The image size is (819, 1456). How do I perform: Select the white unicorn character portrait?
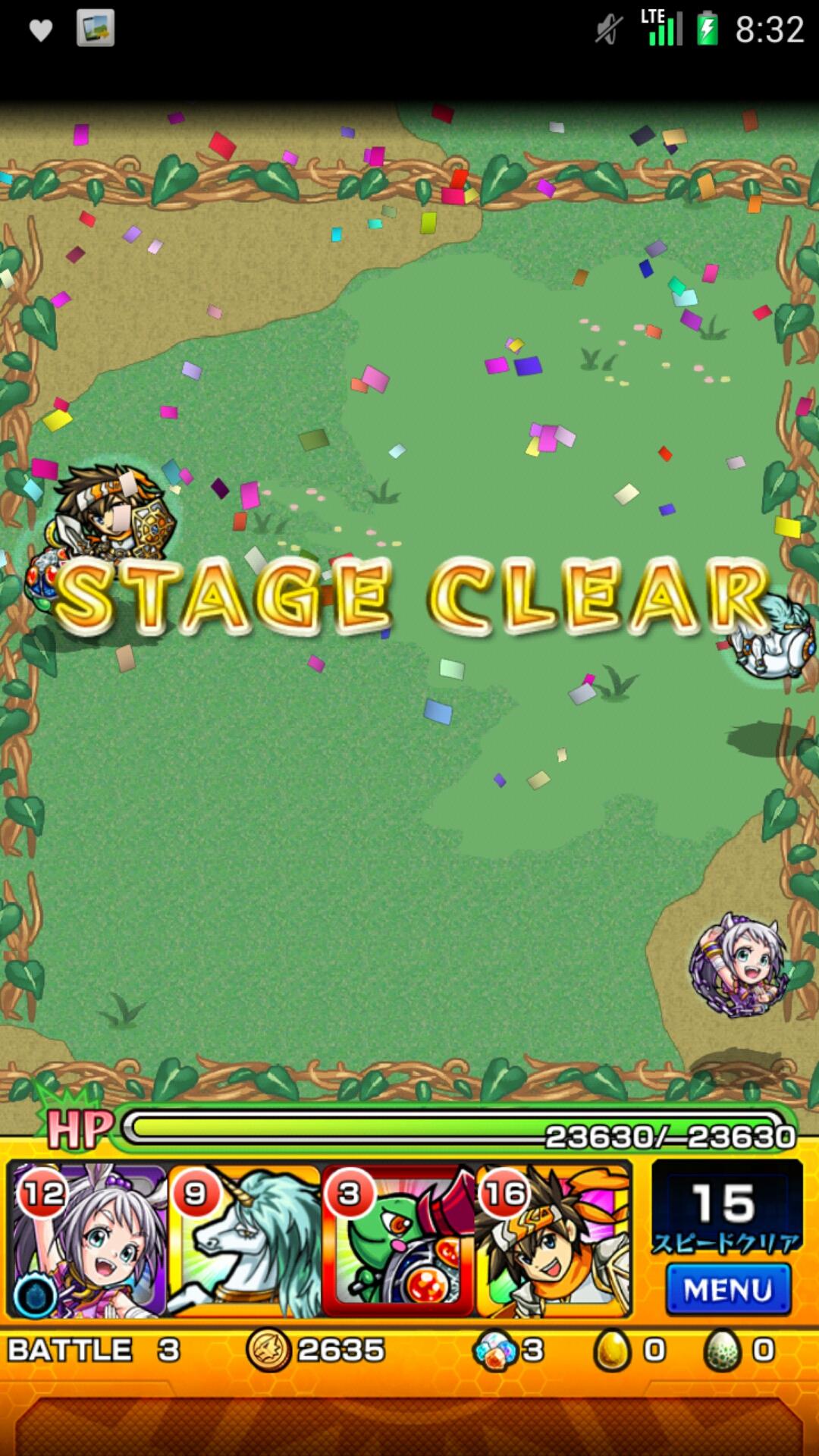[x=244, y=1241]
